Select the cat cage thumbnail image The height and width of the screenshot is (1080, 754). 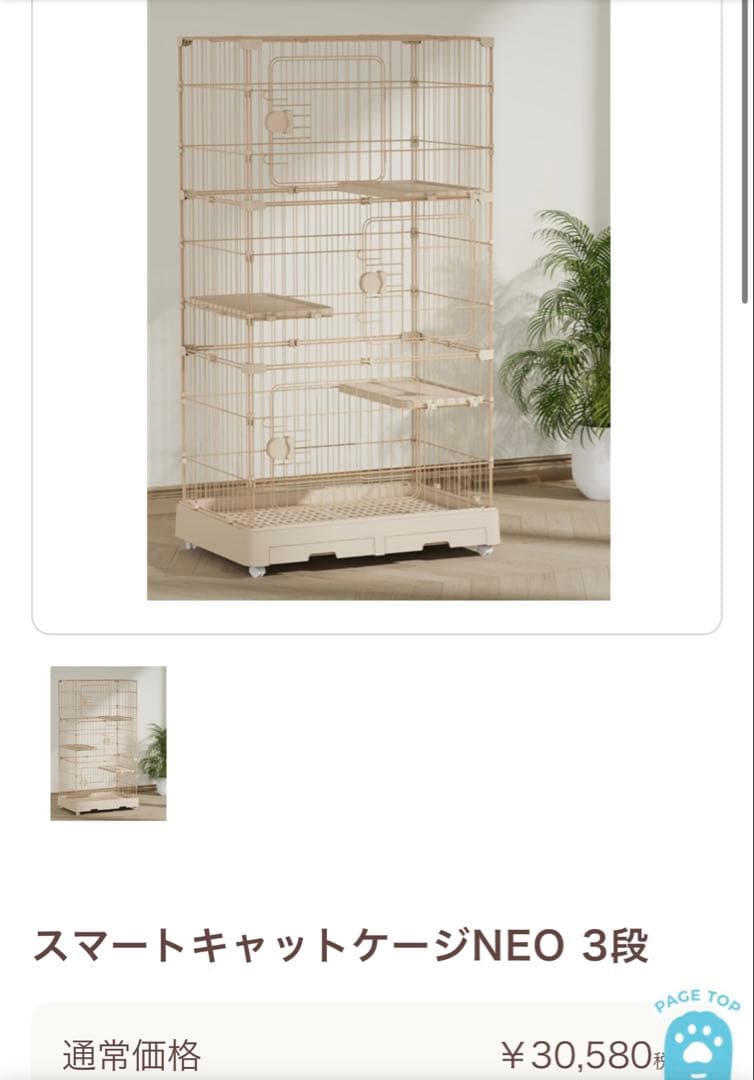click(108, 743)
